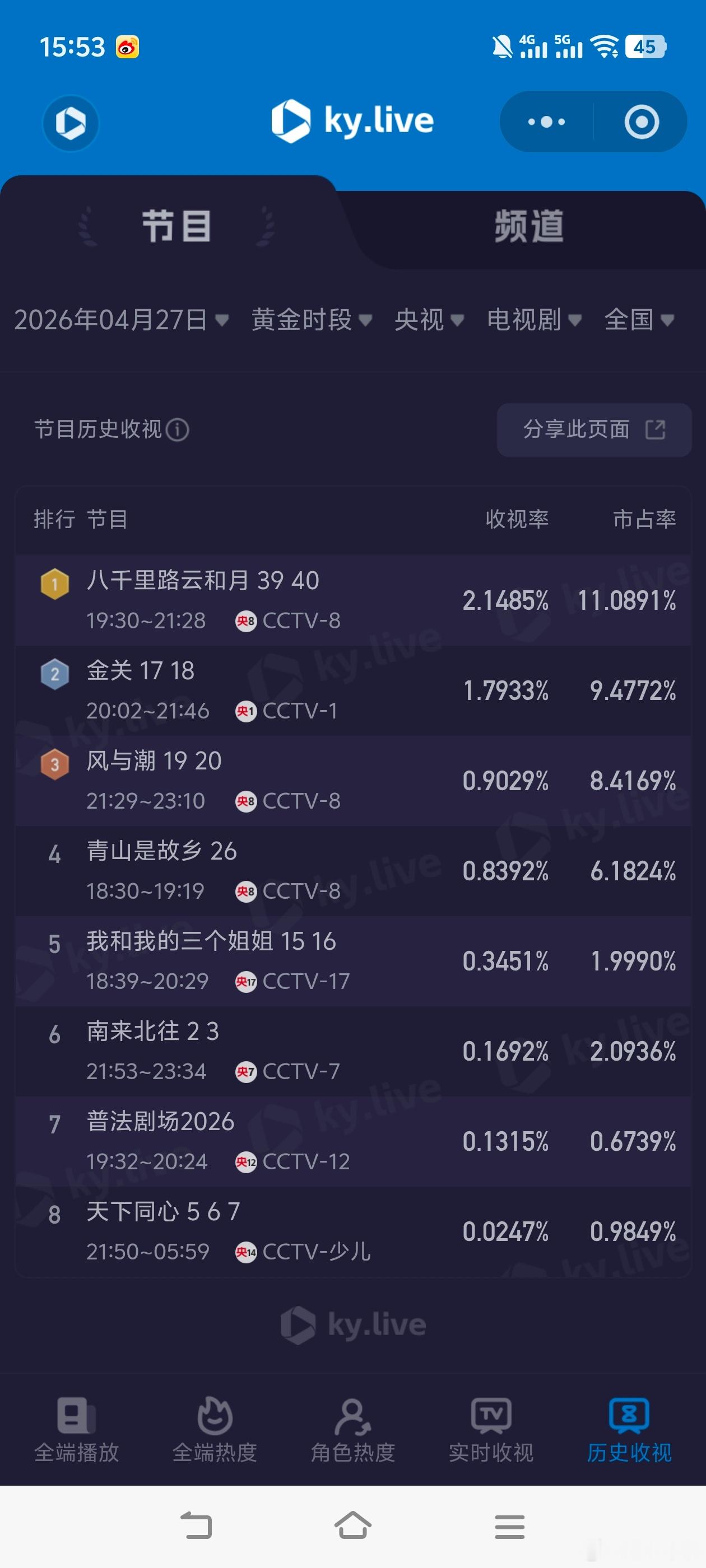Tap the CCTV-8 channel badge for 八千里路云和月
The image size is (706, 1568).
pos(246,622)
